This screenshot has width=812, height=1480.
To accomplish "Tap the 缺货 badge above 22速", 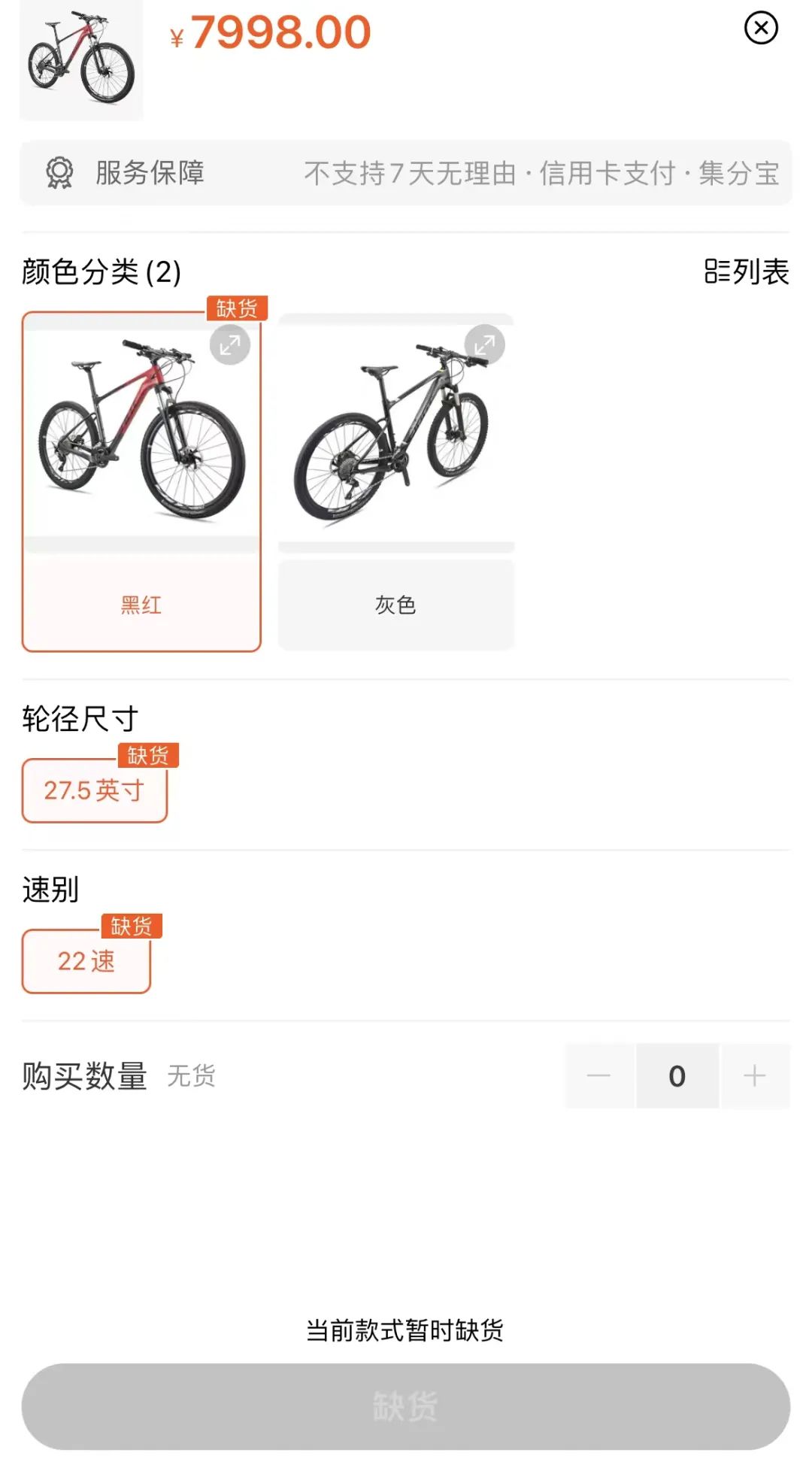I will (x=133, y=927).
